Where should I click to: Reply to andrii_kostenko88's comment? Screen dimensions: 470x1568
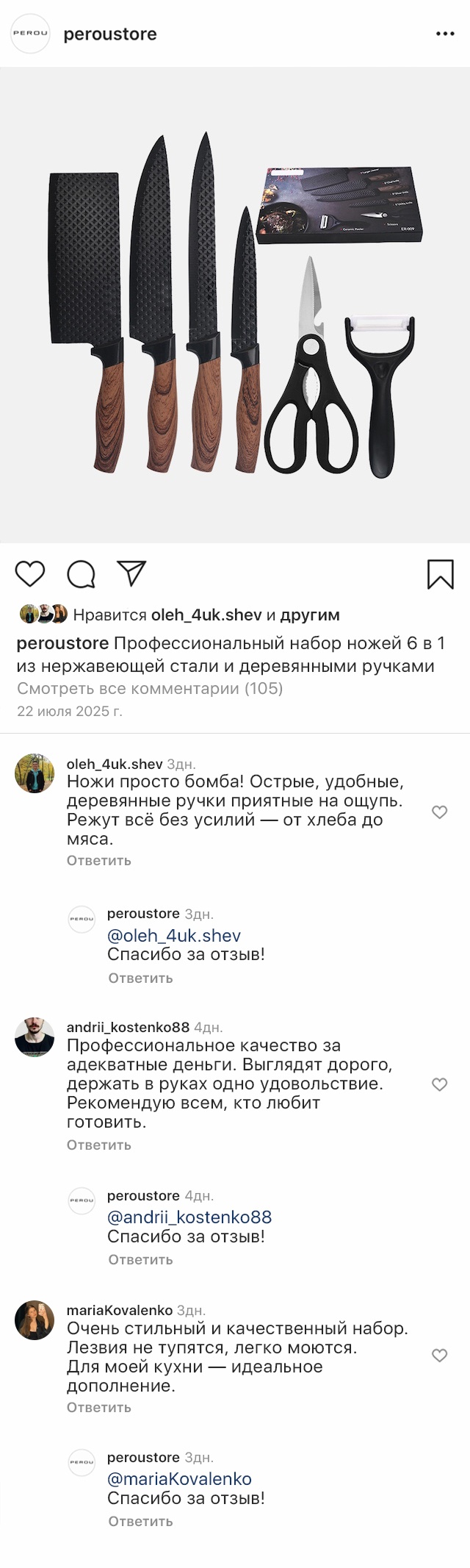click(98, 1145)
